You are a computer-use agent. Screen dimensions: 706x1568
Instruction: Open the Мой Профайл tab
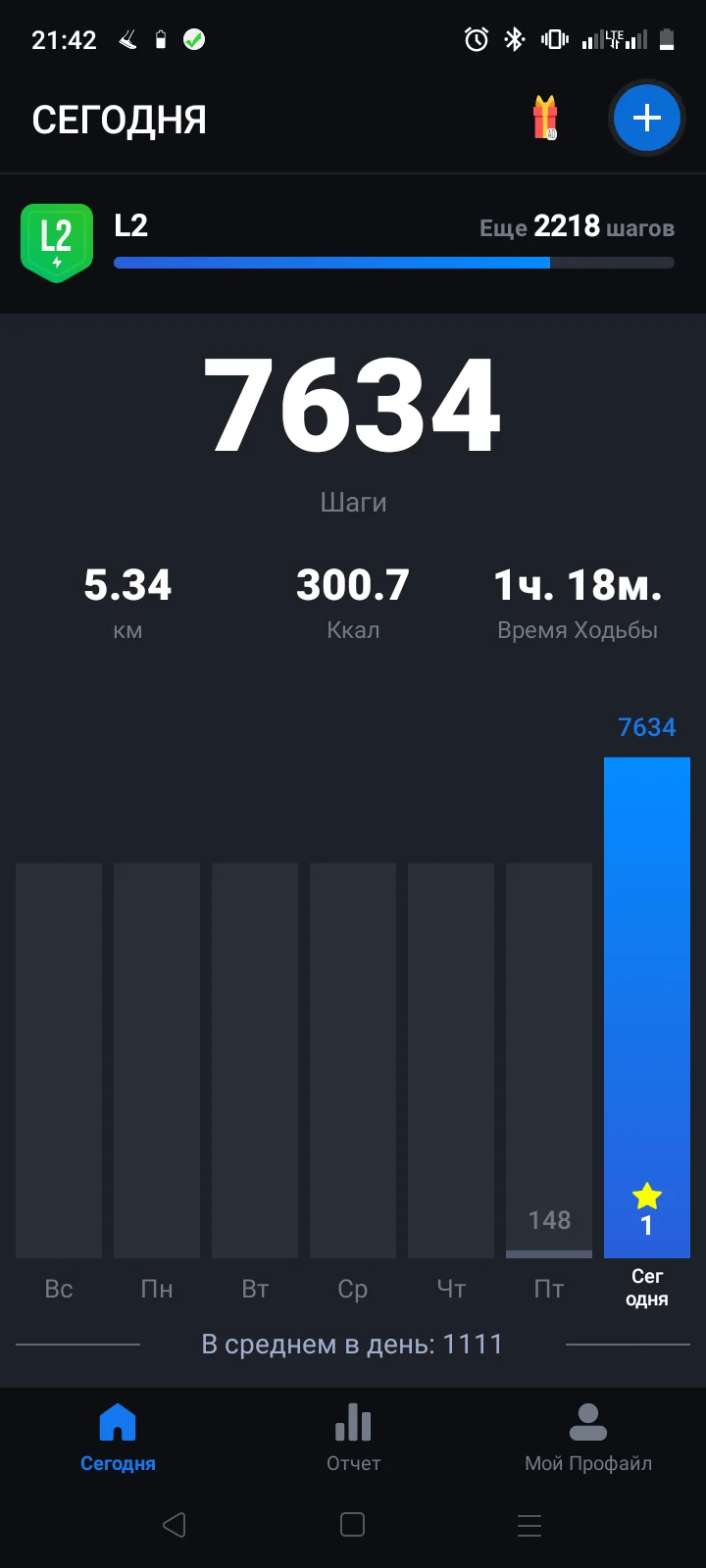coord(588,1437)
